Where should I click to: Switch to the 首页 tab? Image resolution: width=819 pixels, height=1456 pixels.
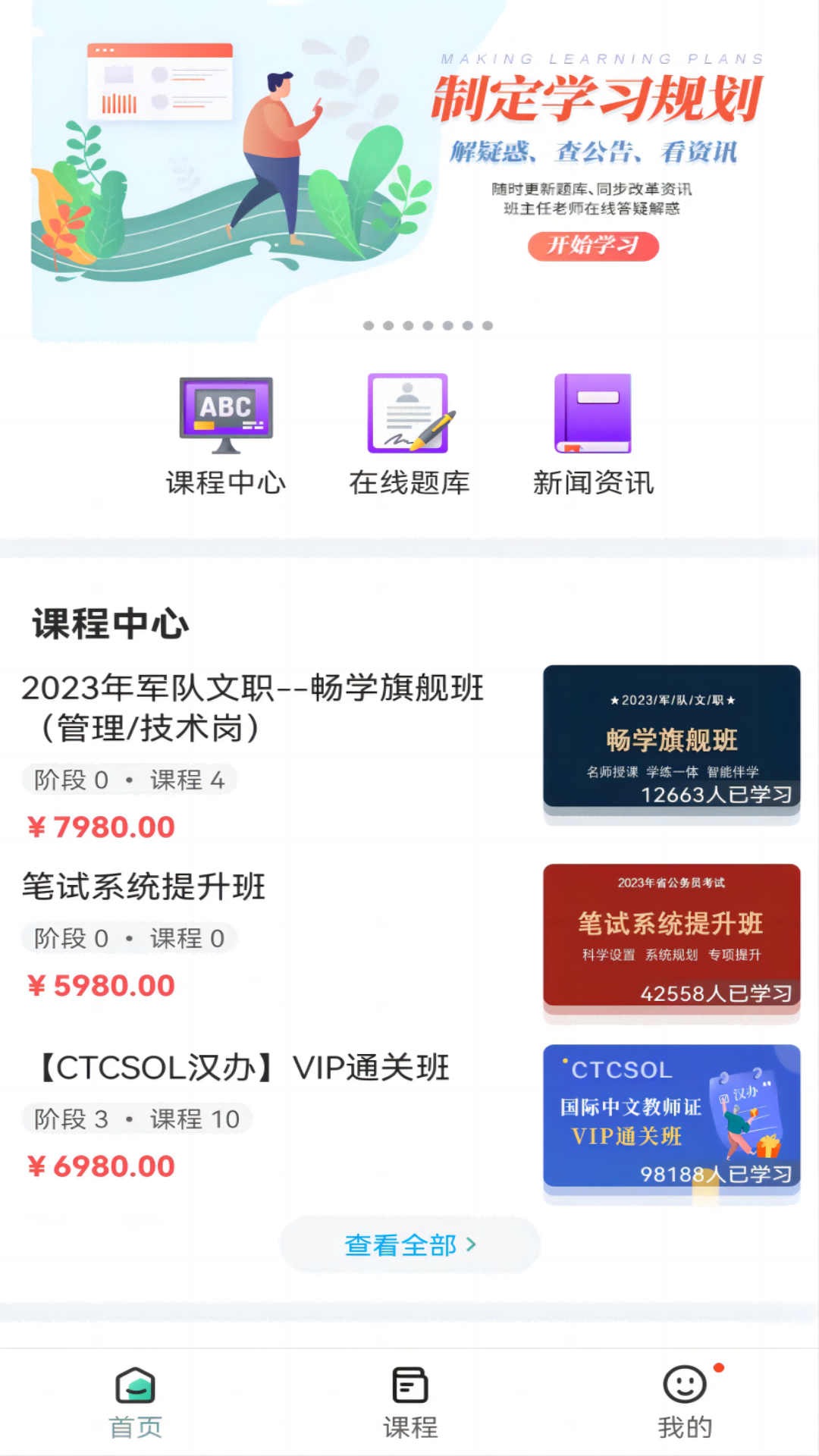click(x=136, y=1403)
